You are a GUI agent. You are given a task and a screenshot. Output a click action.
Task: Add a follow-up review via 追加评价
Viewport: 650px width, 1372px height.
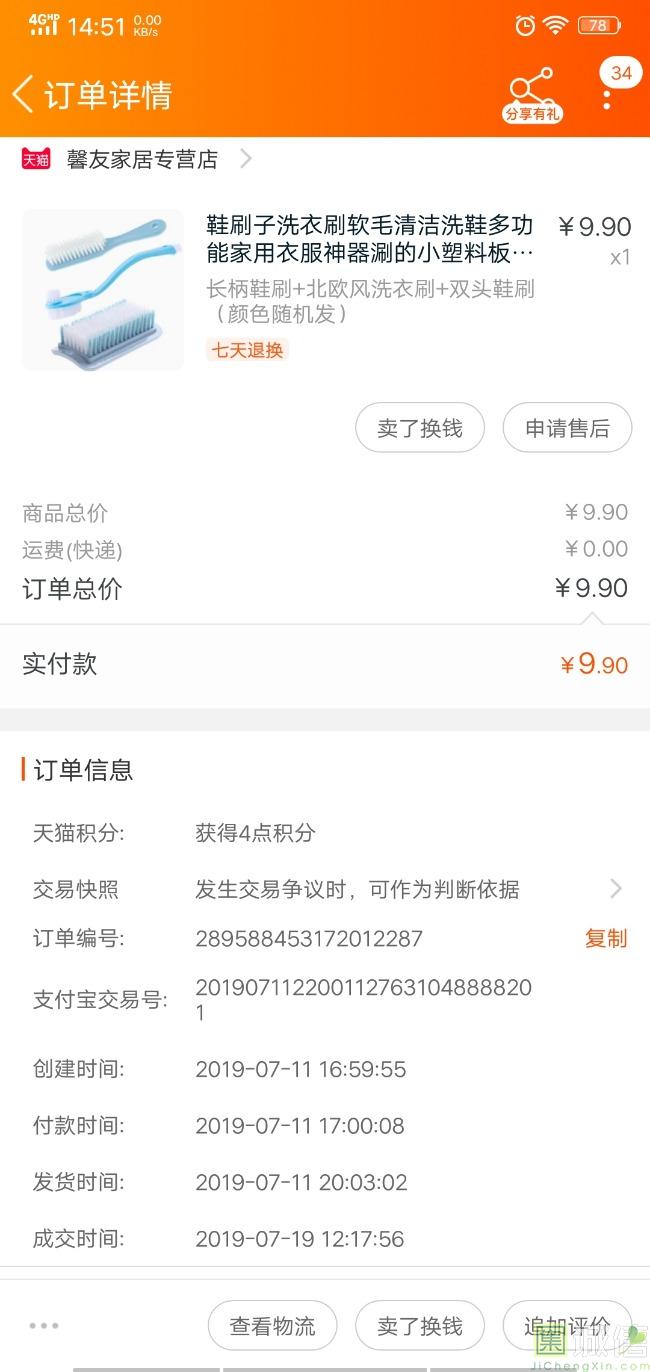tap(567, 1326)
